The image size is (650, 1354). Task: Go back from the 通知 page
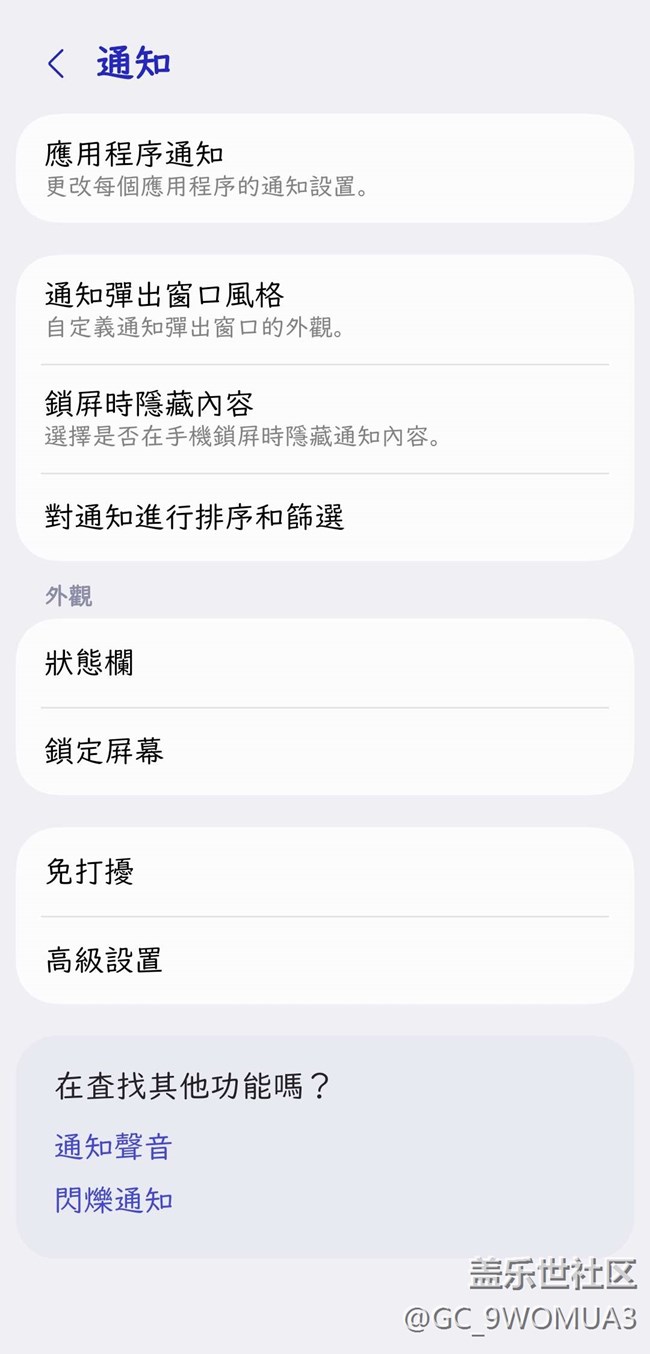(57, 64)
